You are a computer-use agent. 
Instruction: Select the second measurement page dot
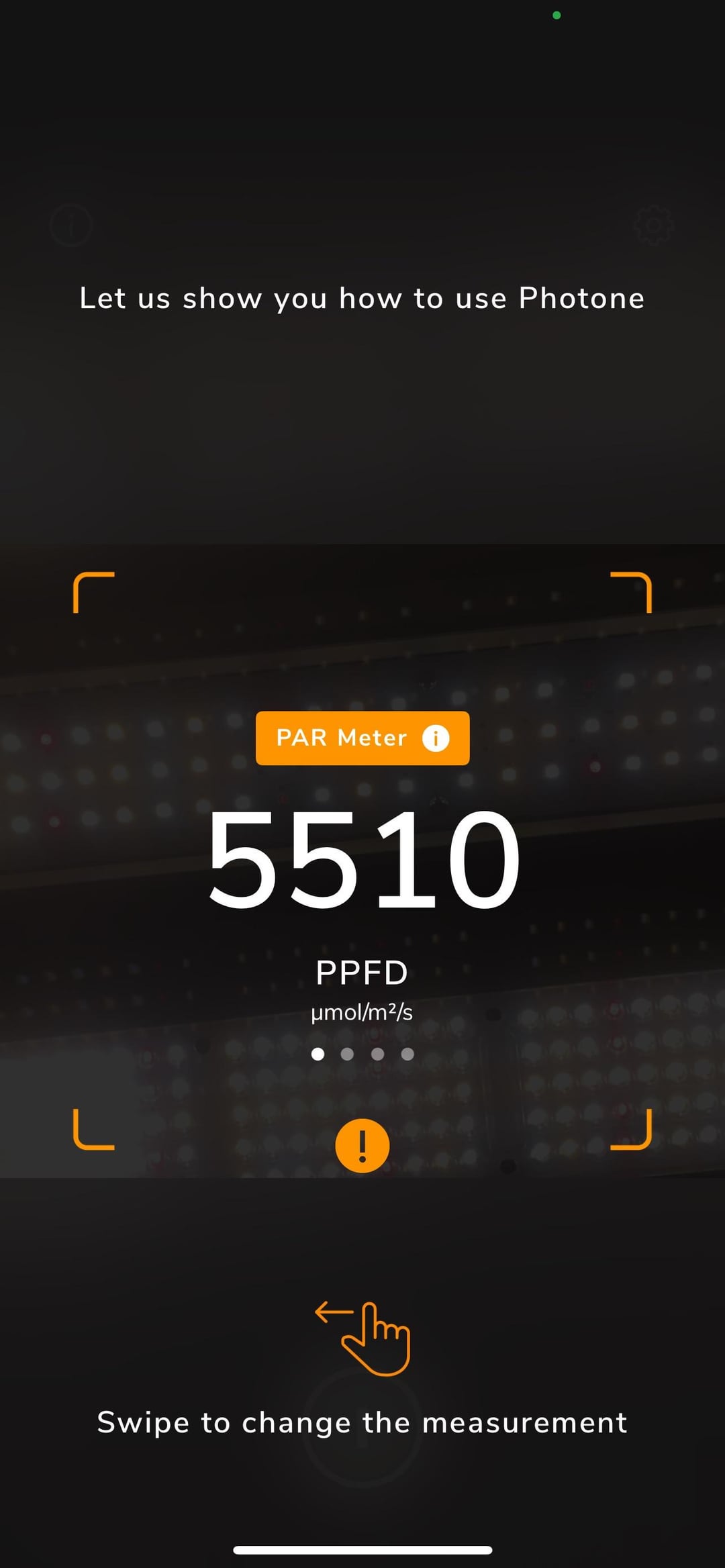click(347, 1054)
